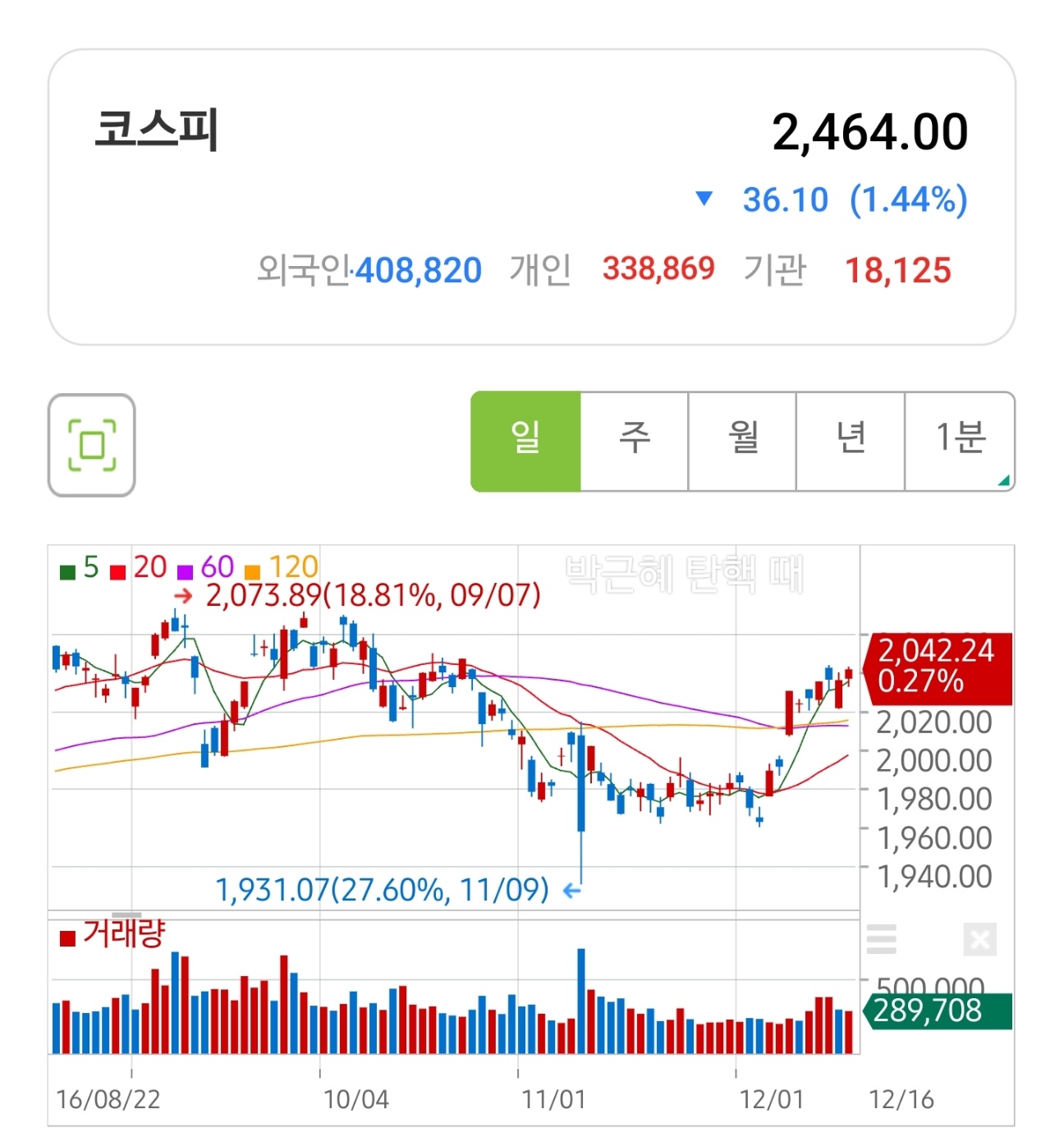Switch to the 월 monthly chart
Image resolution: width=1064 pixels, height=1146 pixels.
click(742, 442)
